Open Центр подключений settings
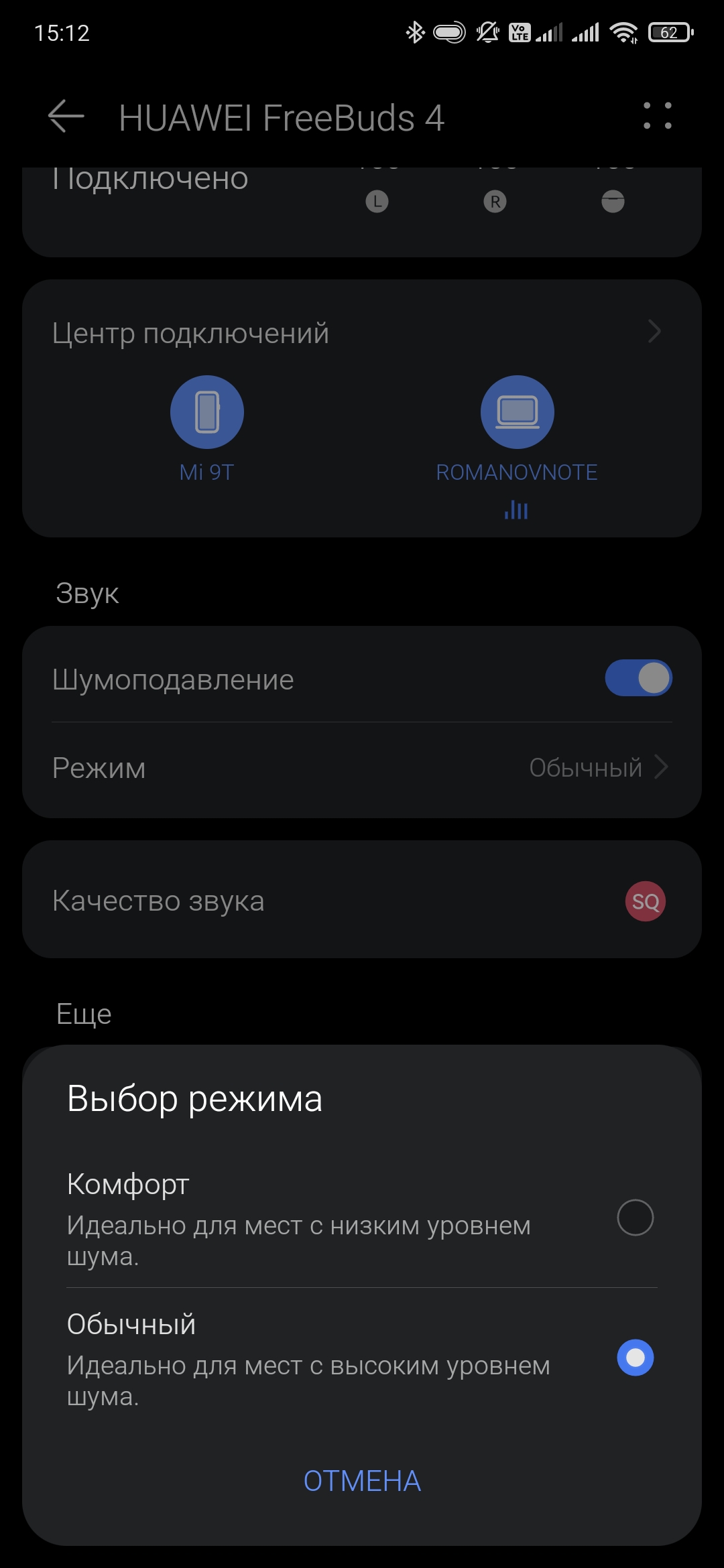The width and height of the screenshot is (724, 1568). click(x=361, y=332)
